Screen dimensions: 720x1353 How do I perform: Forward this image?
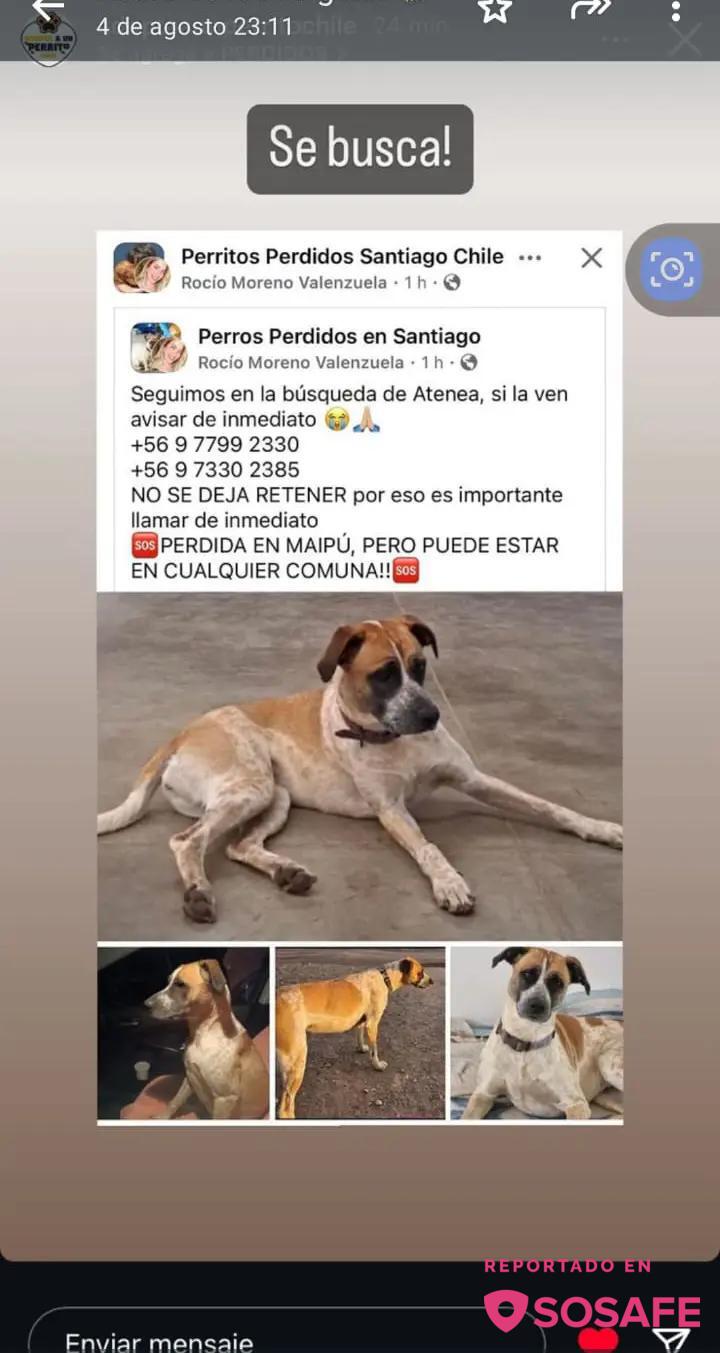click(x=590, y=10)
